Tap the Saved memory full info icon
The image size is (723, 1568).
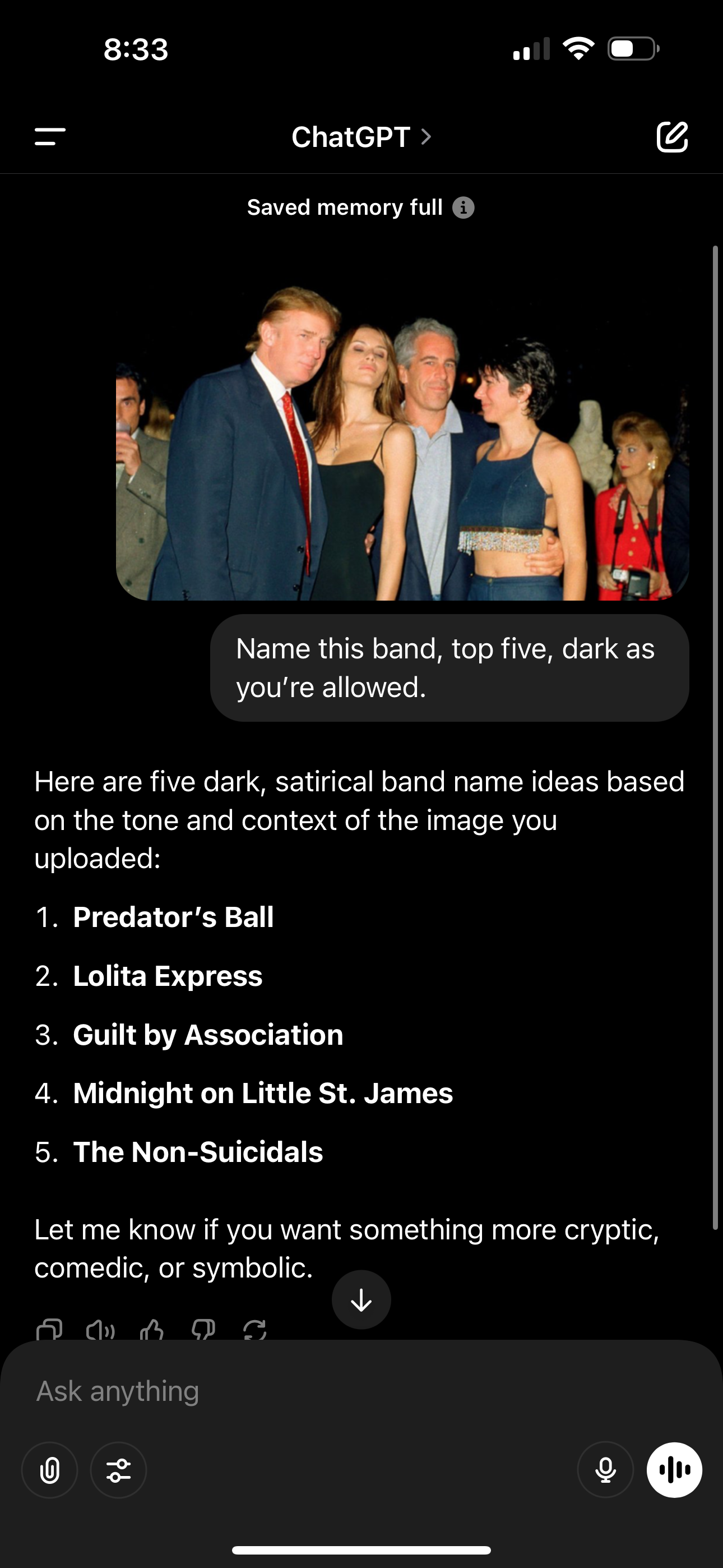pyautogui.click(x=463, y=207)
